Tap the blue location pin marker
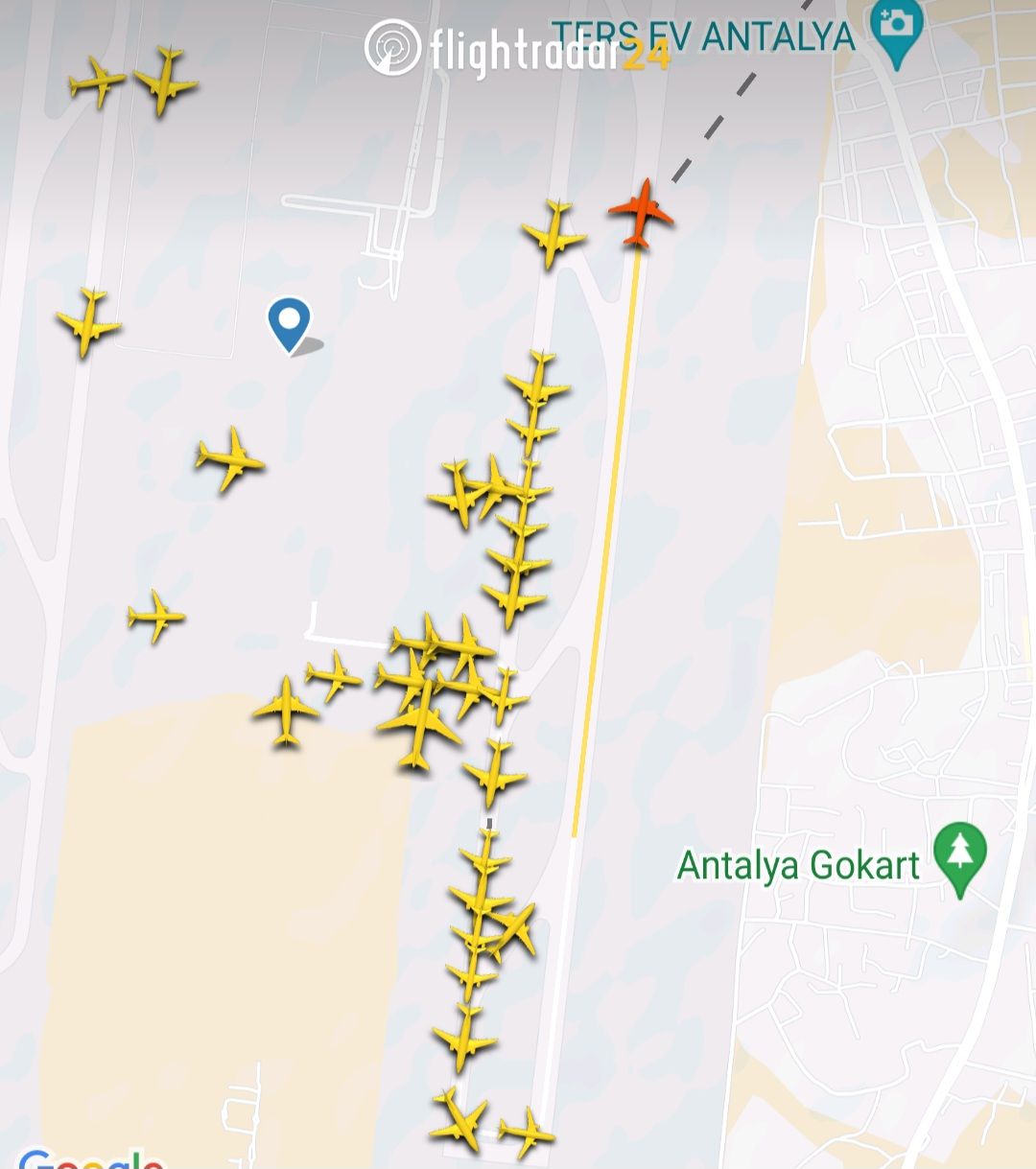This screenshot has height=1169, width=1036. 289,323
